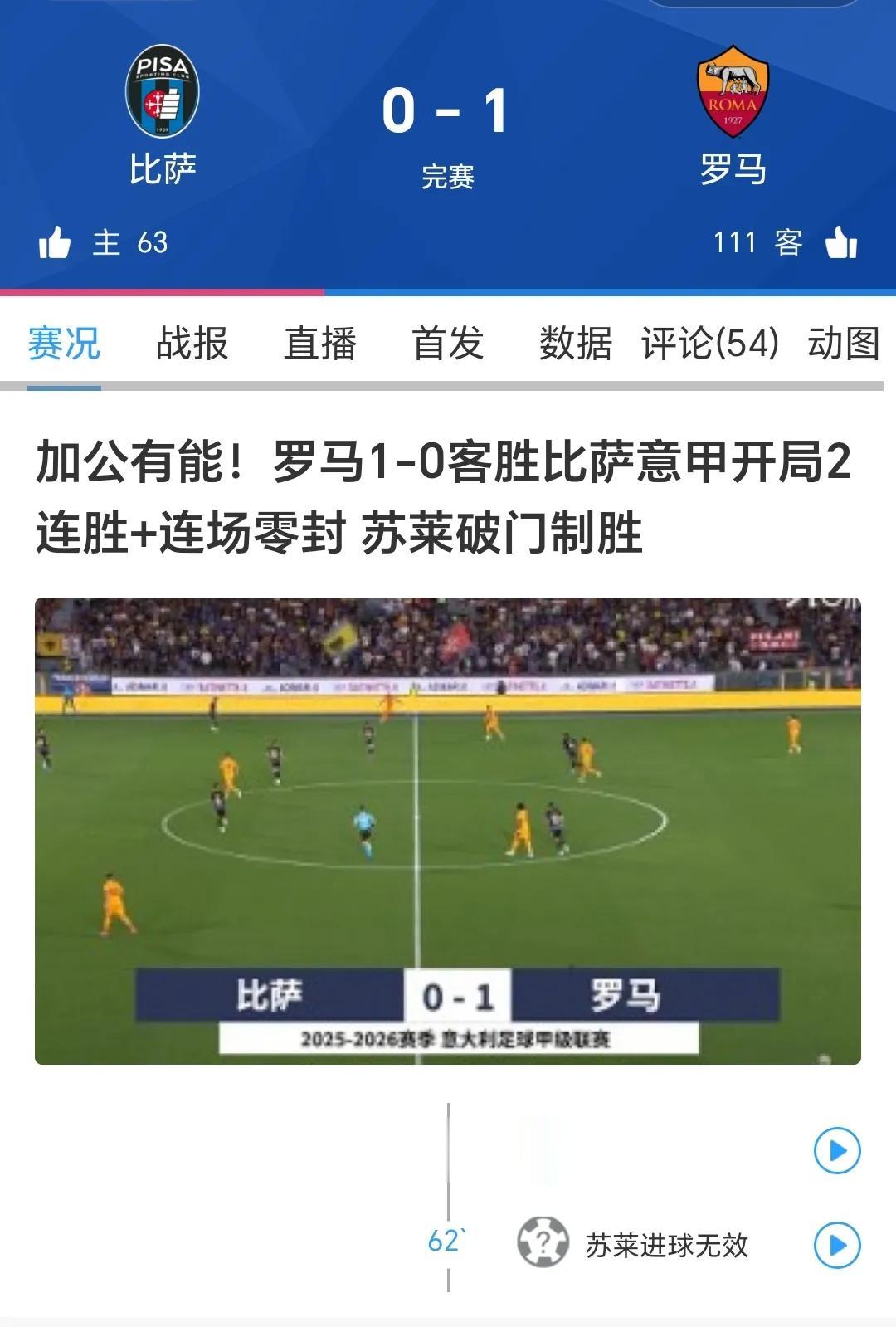Open the match highlight image
Screen dimensions: 896x1327
[447, 831]
